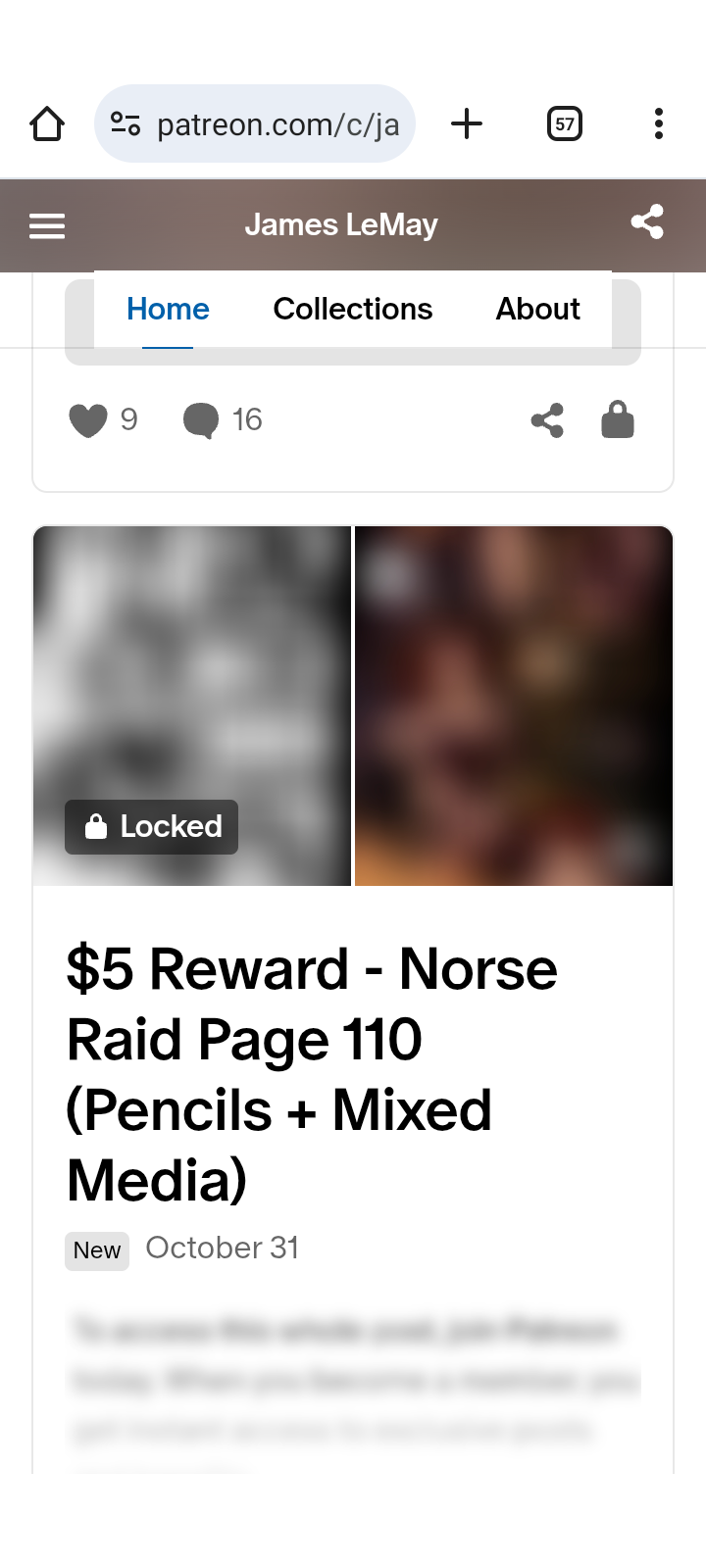Open a new browser tab

pyautogui.click(x=467, y=124)
